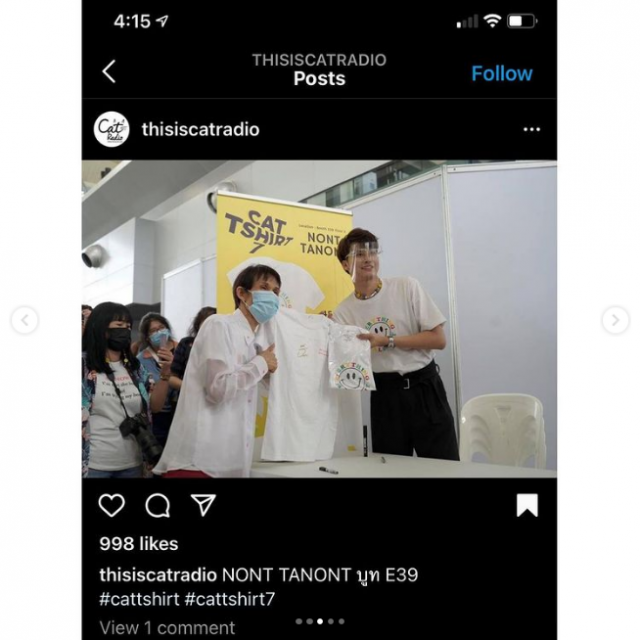
Task: Like this post with the heart icon
Action: click(x=112, y=506)
